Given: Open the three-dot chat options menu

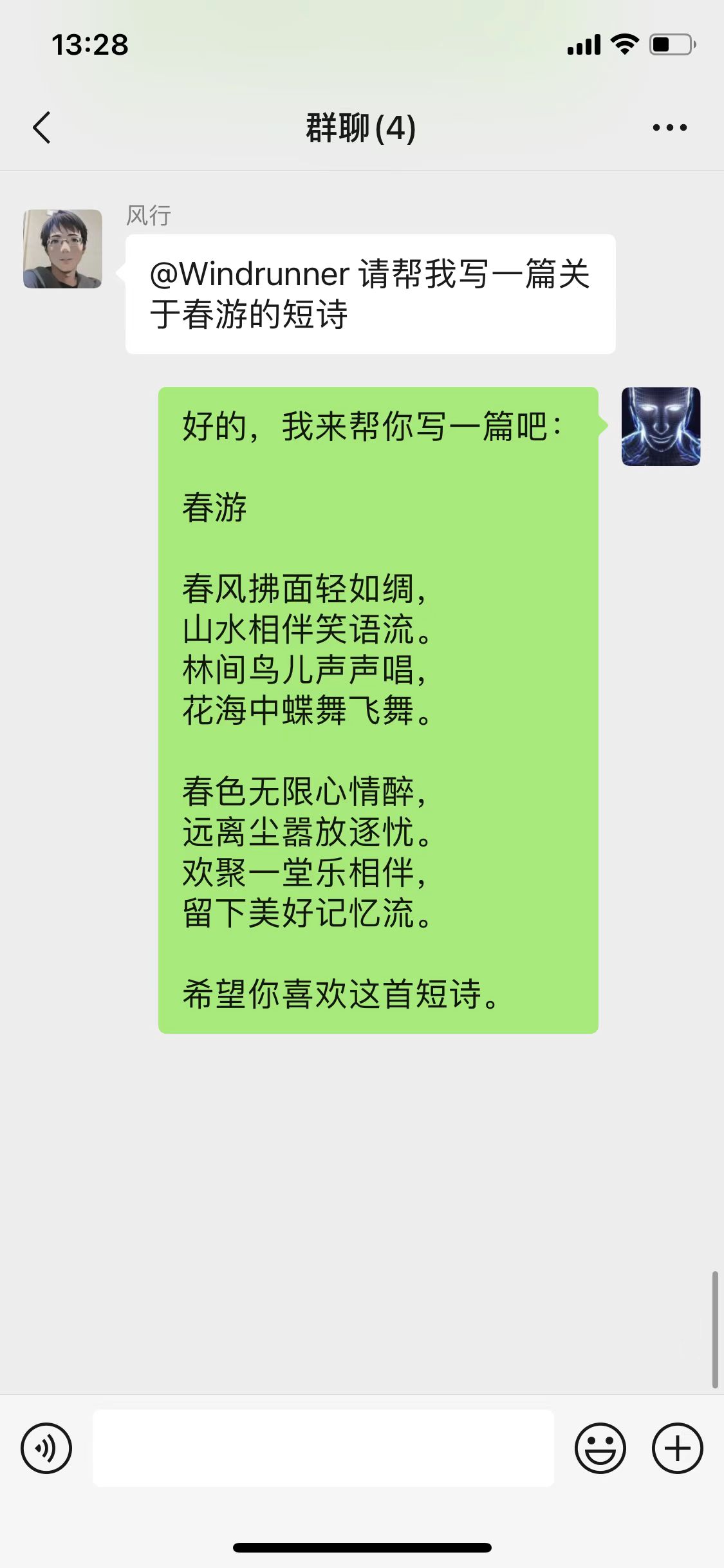Looking at the screenshot, I should tap(669, 127).
